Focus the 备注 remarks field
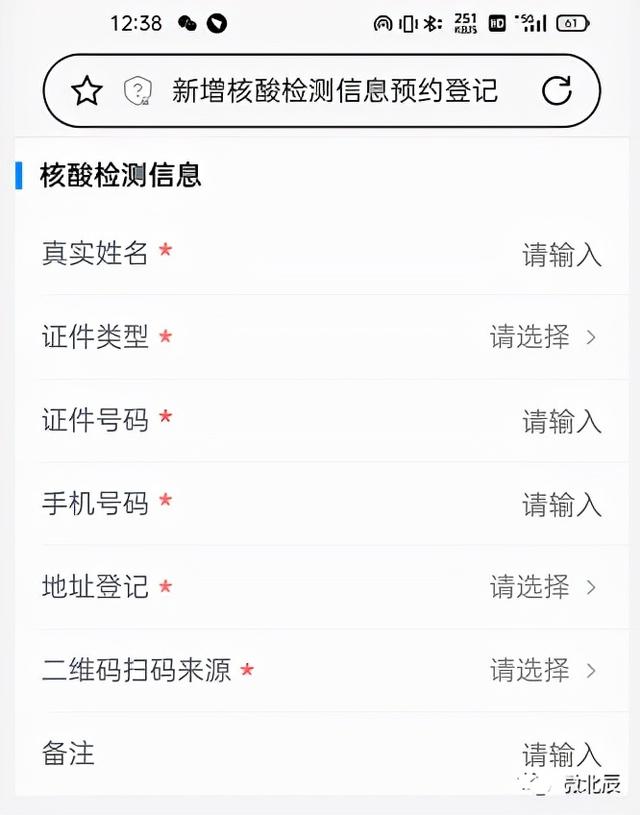 tap(561, 753)
